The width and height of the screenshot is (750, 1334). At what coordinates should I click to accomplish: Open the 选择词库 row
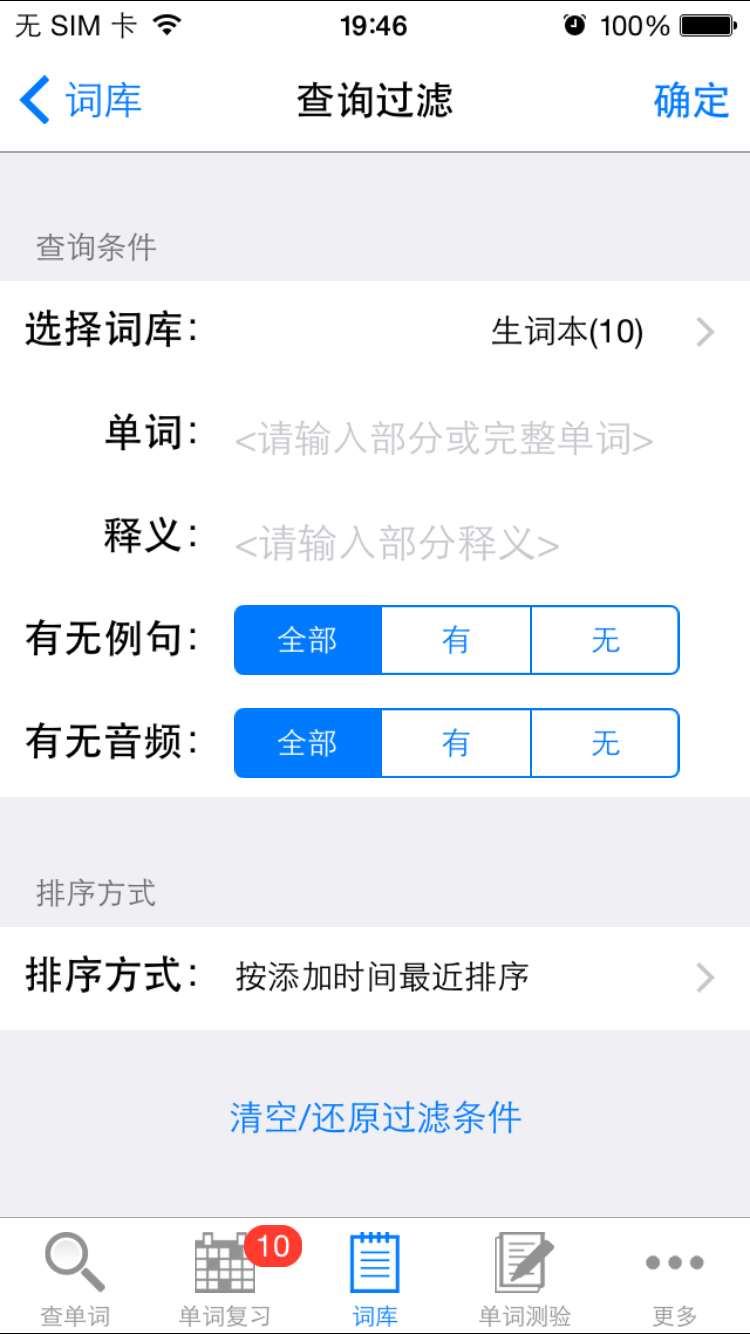pyautogui.click(x=375, y=332)
